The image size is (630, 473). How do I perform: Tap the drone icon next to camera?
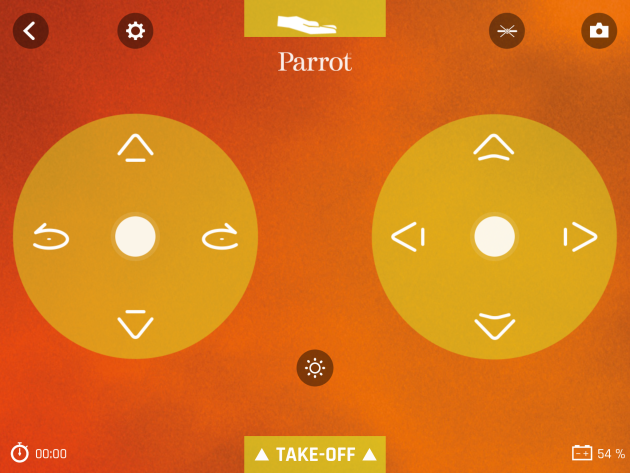coord(506,30)
